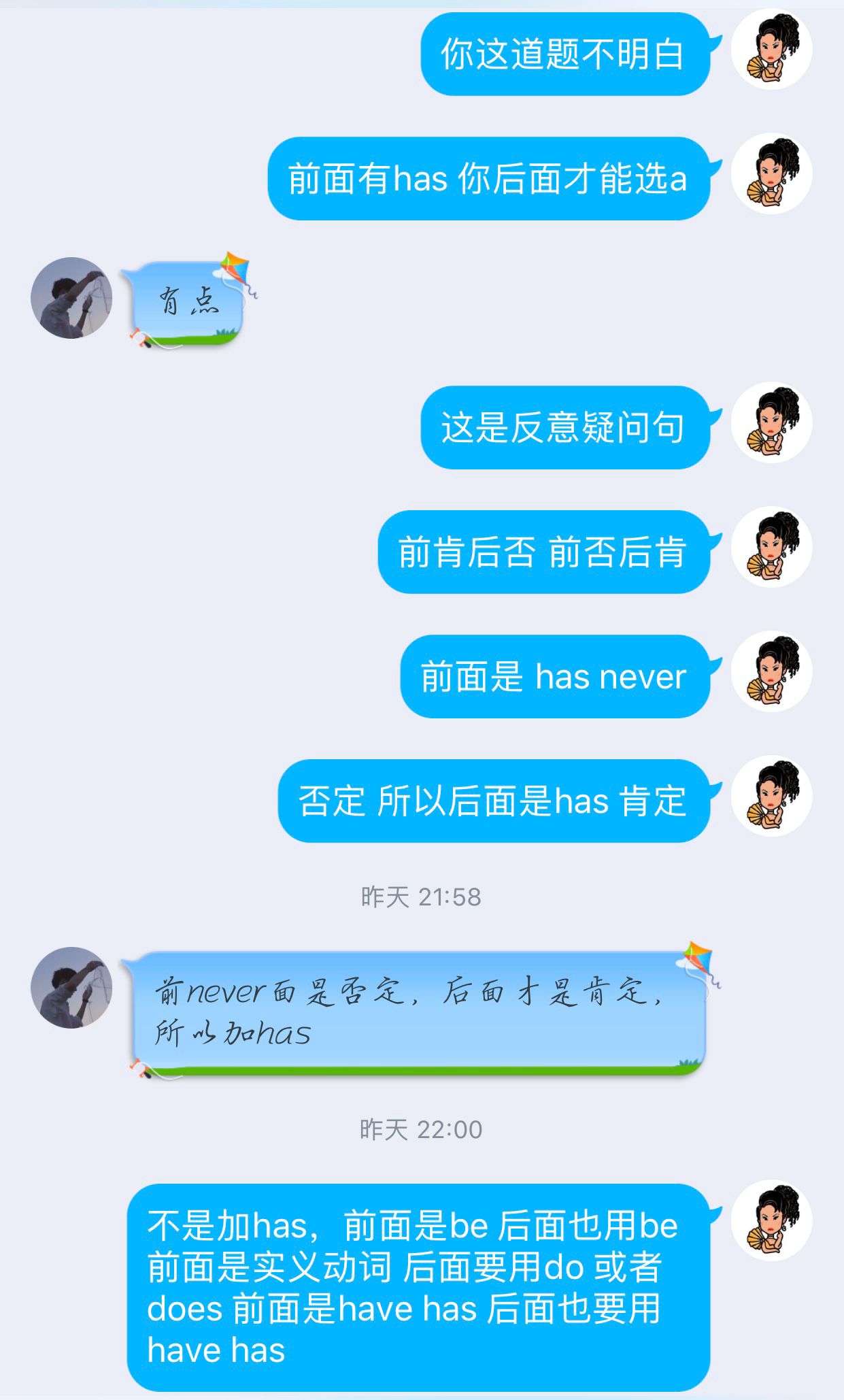
Task: Open profile avatar beside "这是反意疑问句"
Action: 771,422
